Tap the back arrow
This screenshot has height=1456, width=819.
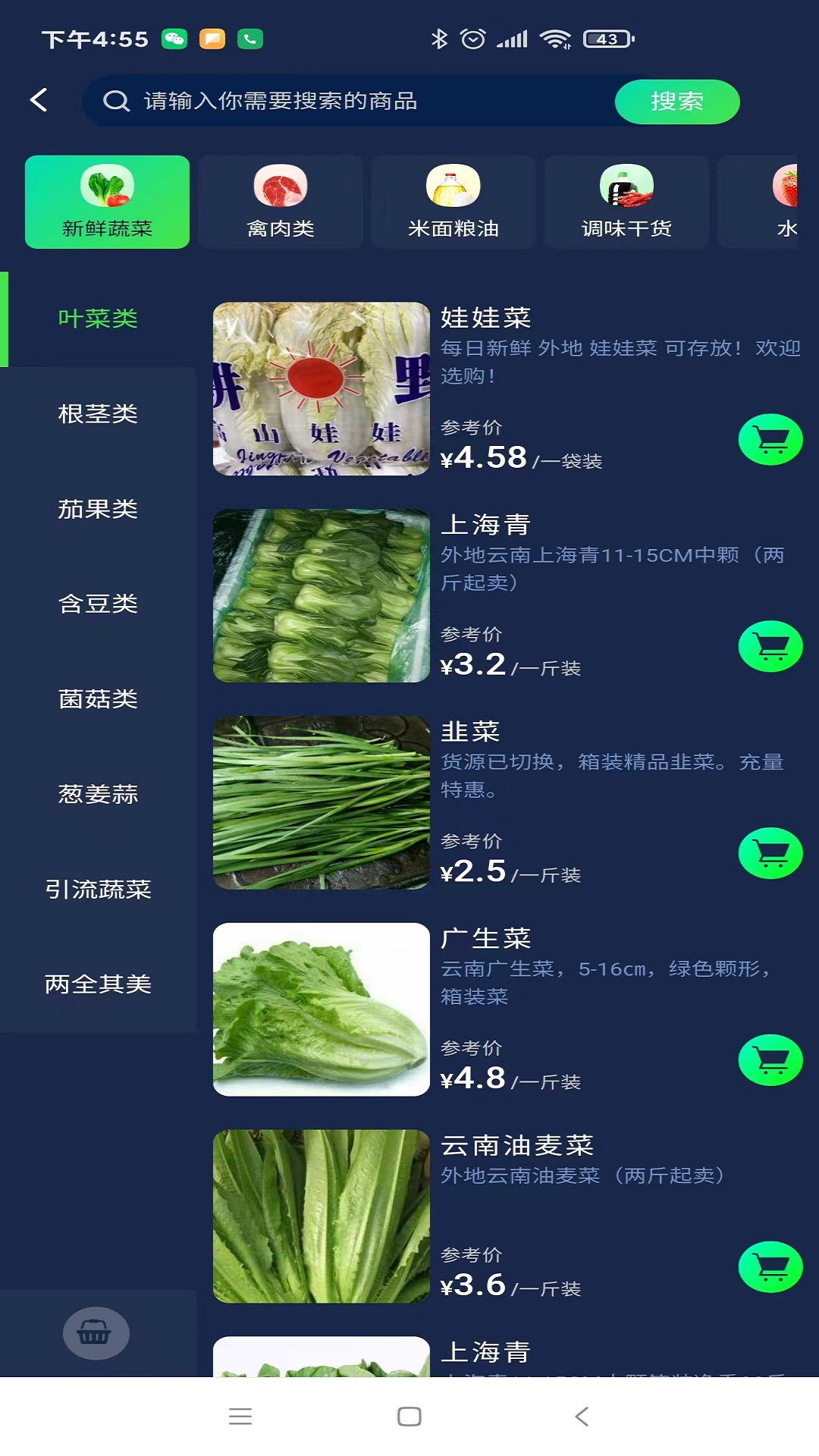tap(39, 99)
